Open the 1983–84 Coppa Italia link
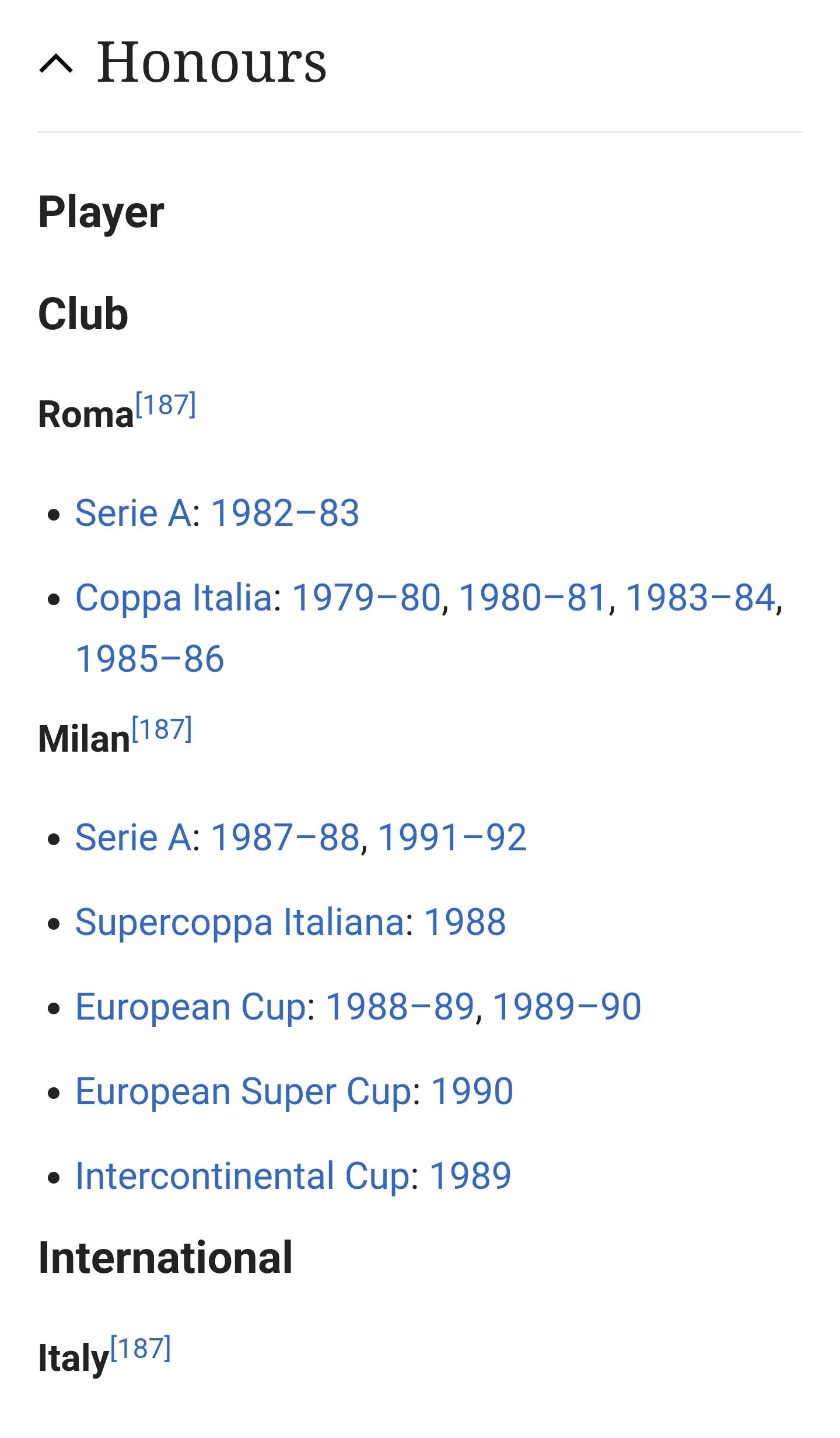The image size is (840, 1438). [700, 598]
